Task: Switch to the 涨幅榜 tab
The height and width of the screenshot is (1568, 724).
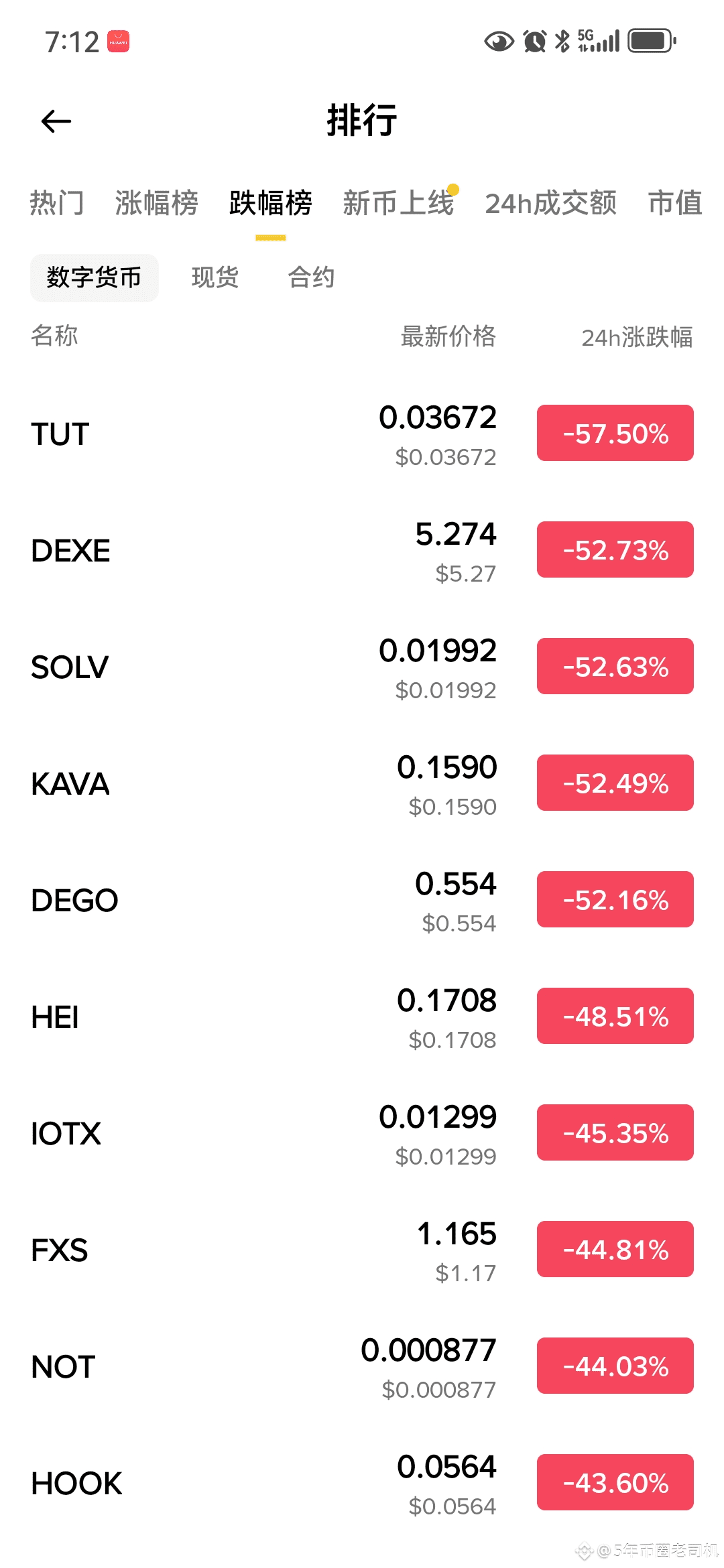Action: coord(156,203)
